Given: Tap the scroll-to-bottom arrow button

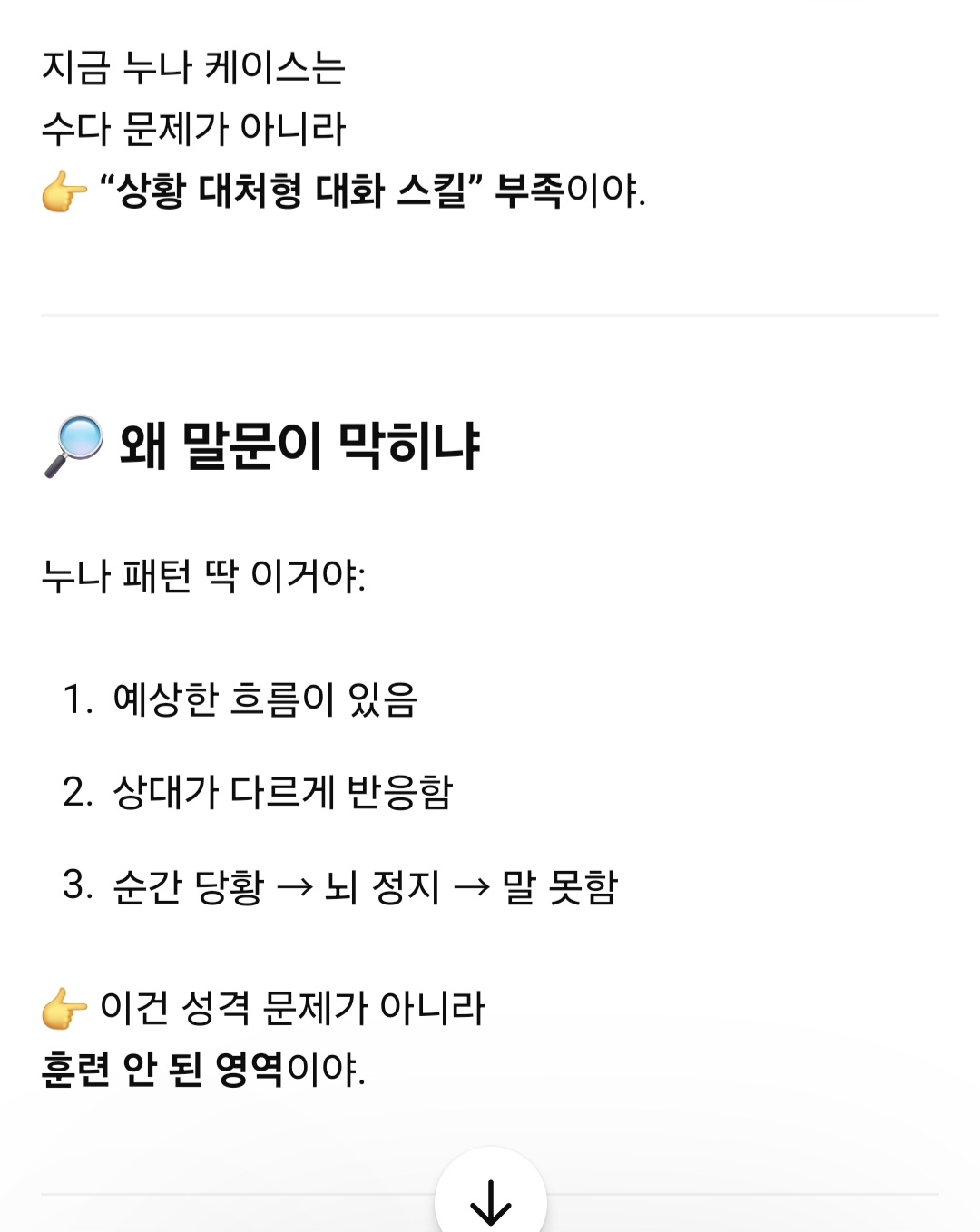Looking at the screenshot, I should (x=490, y=1198).
